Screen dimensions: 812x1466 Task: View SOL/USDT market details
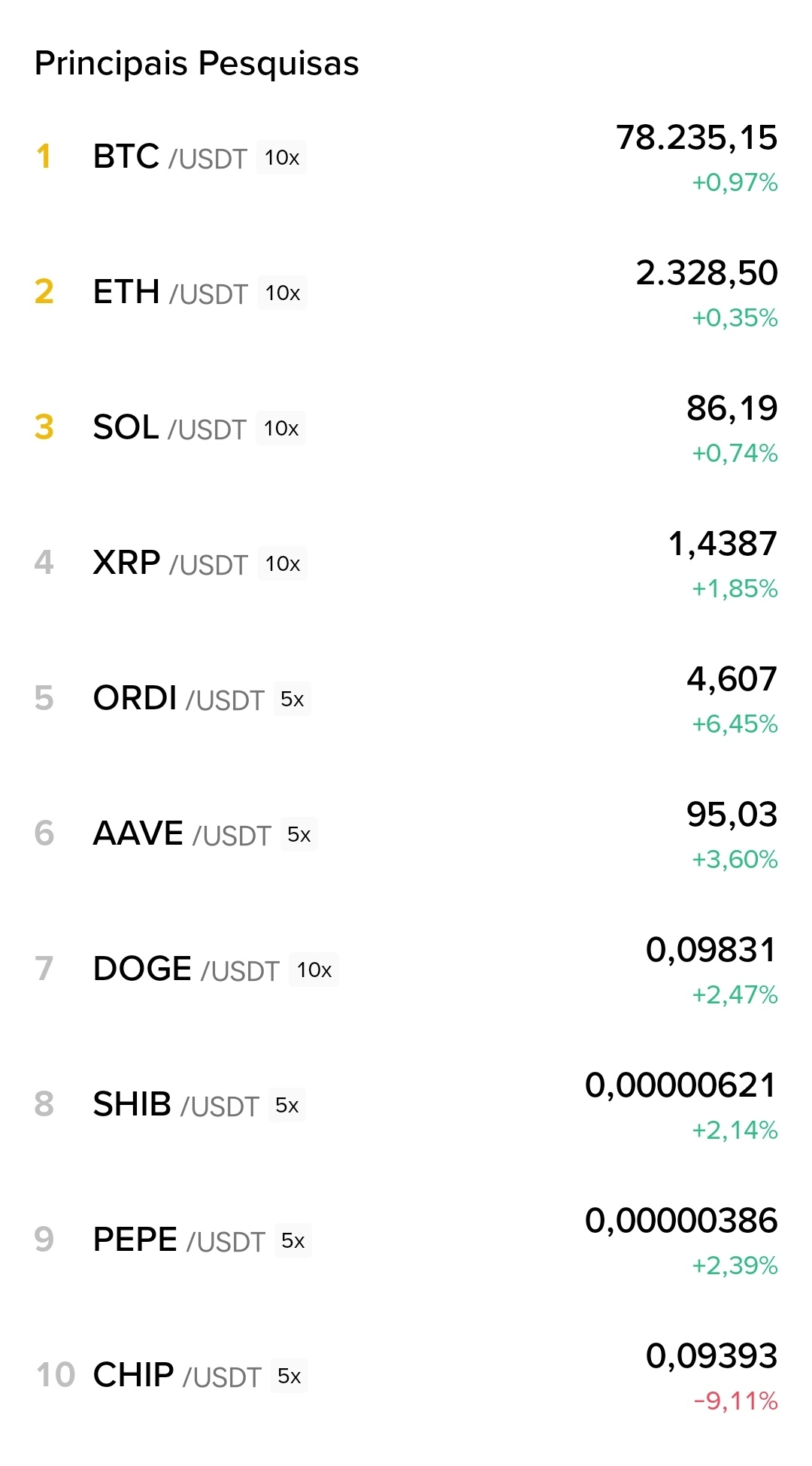pyautogui.click(x=169, y=428)
